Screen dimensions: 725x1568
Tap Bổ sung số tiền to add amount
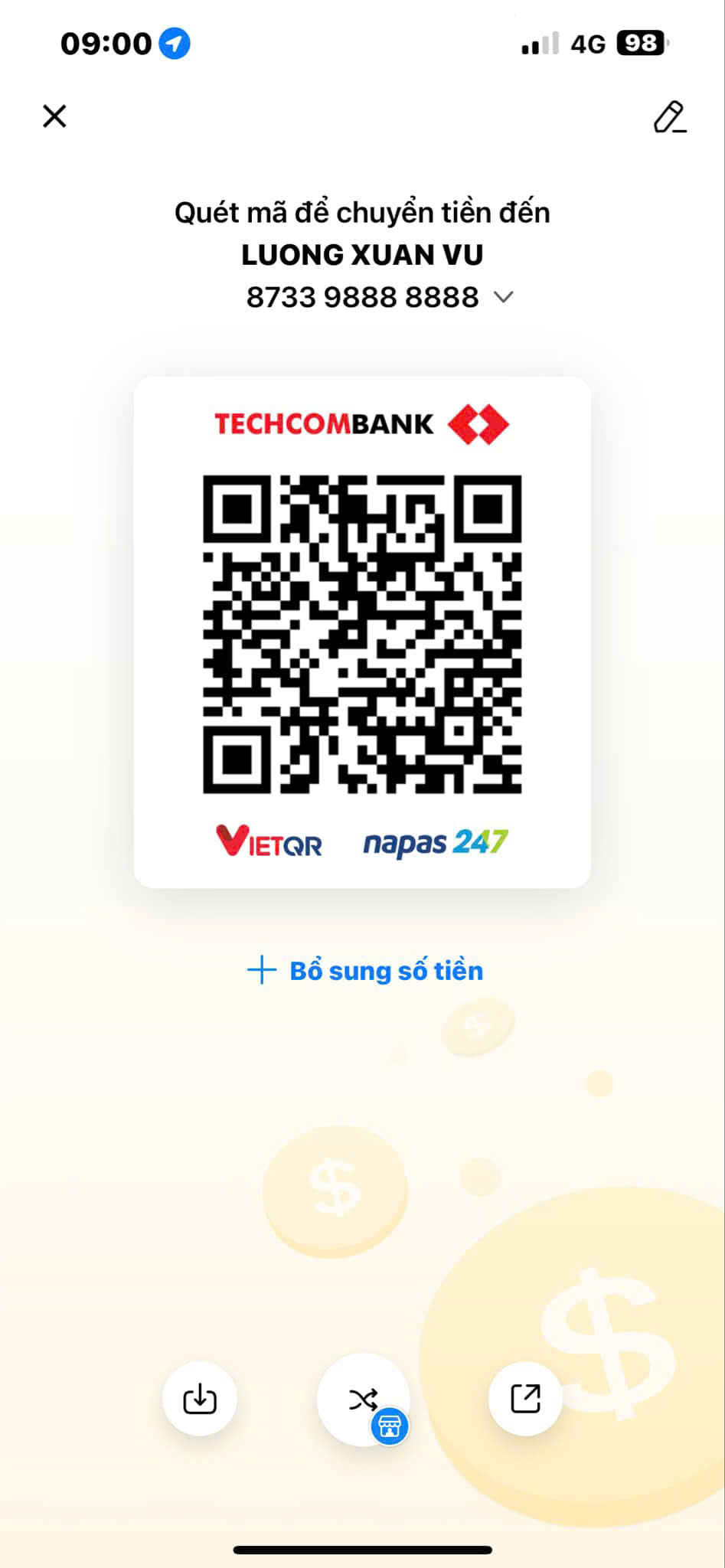tap(365, 971)
